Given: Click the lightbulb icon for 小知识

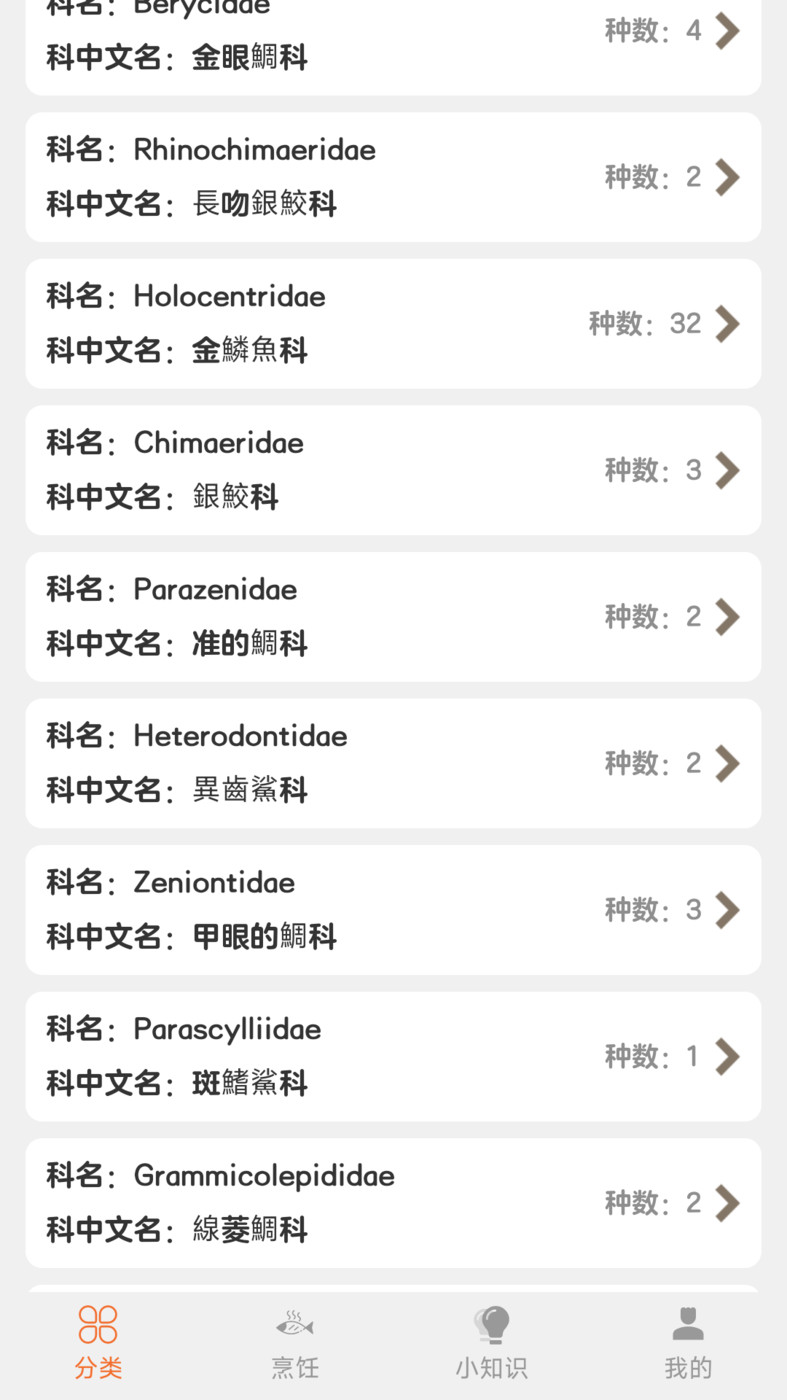Looking at the screenshot, I should coord(491,1322).
